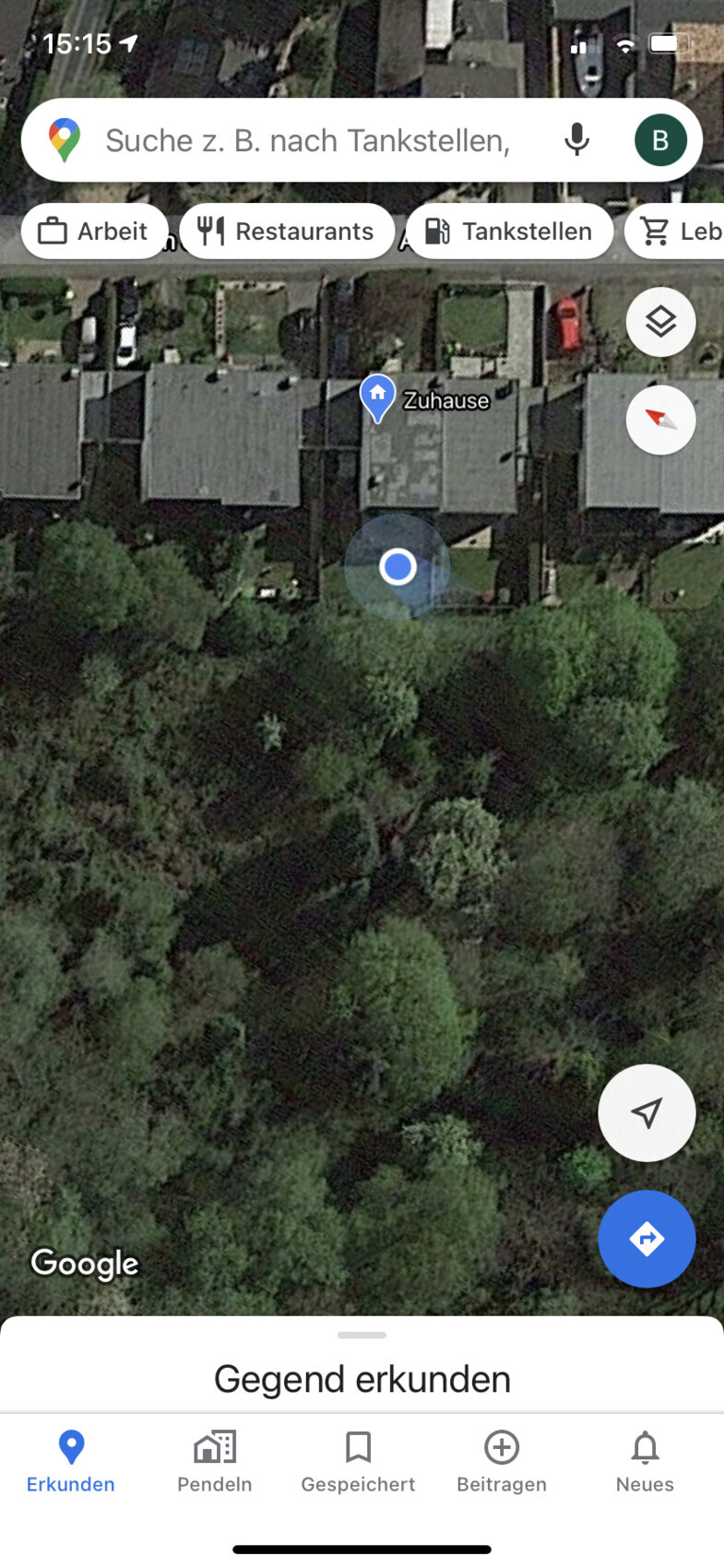Select the Arbeit chip
The height and width of the screenshot is (1568, 724).
point(94,232)
